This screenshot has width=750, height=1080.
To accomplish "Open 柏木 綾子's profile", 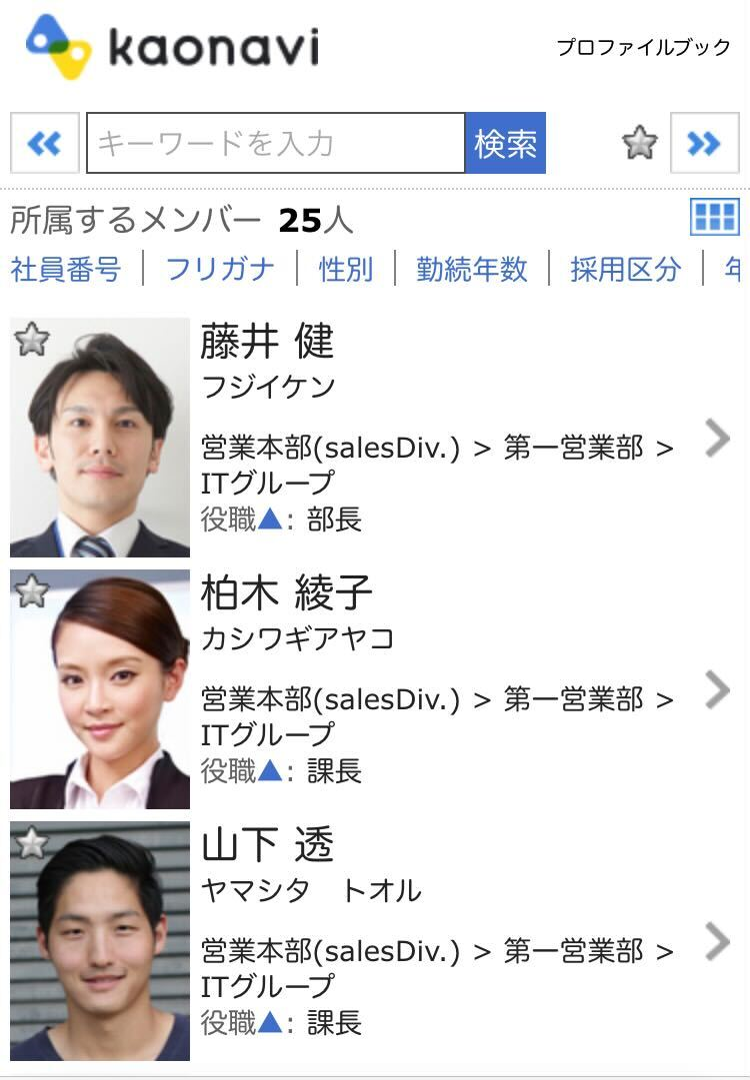I will pyautogui.click(x=717, y=690).
